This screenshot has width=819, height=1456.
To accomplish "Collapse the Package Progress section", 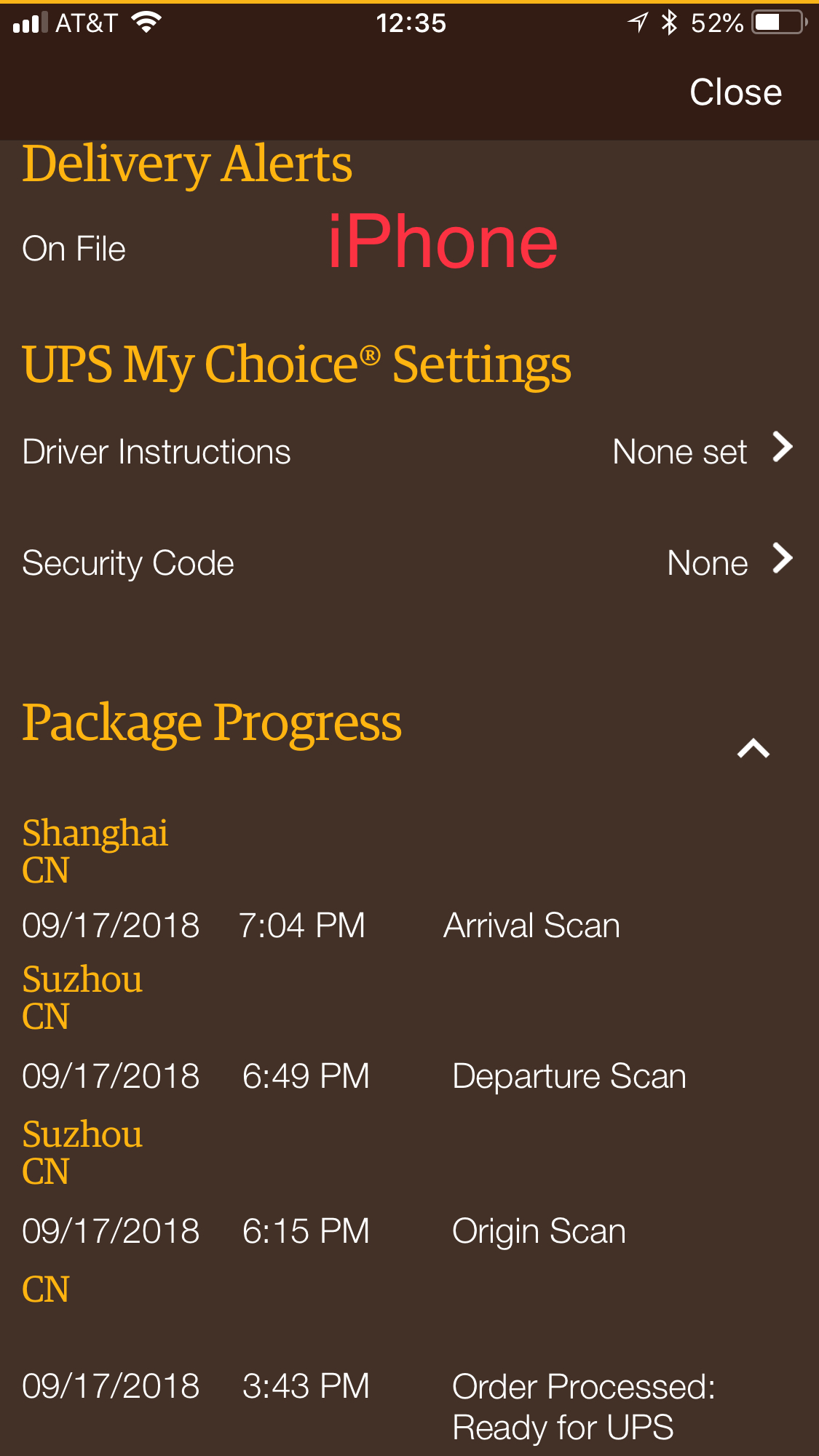I will click(x=753, y=748).
